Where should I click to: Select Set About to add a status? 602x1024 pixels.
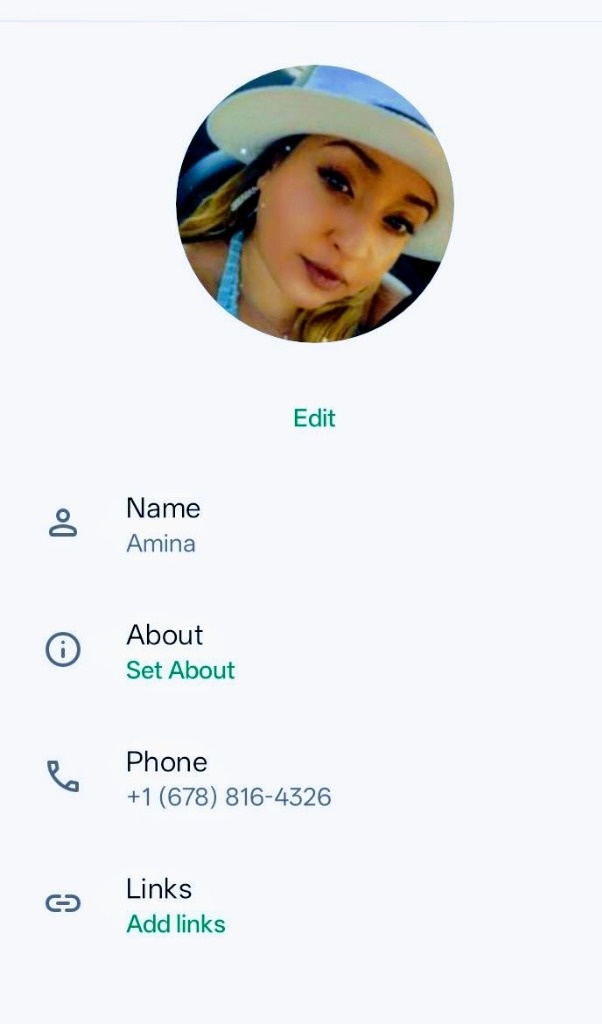click(x=180, y=670)
